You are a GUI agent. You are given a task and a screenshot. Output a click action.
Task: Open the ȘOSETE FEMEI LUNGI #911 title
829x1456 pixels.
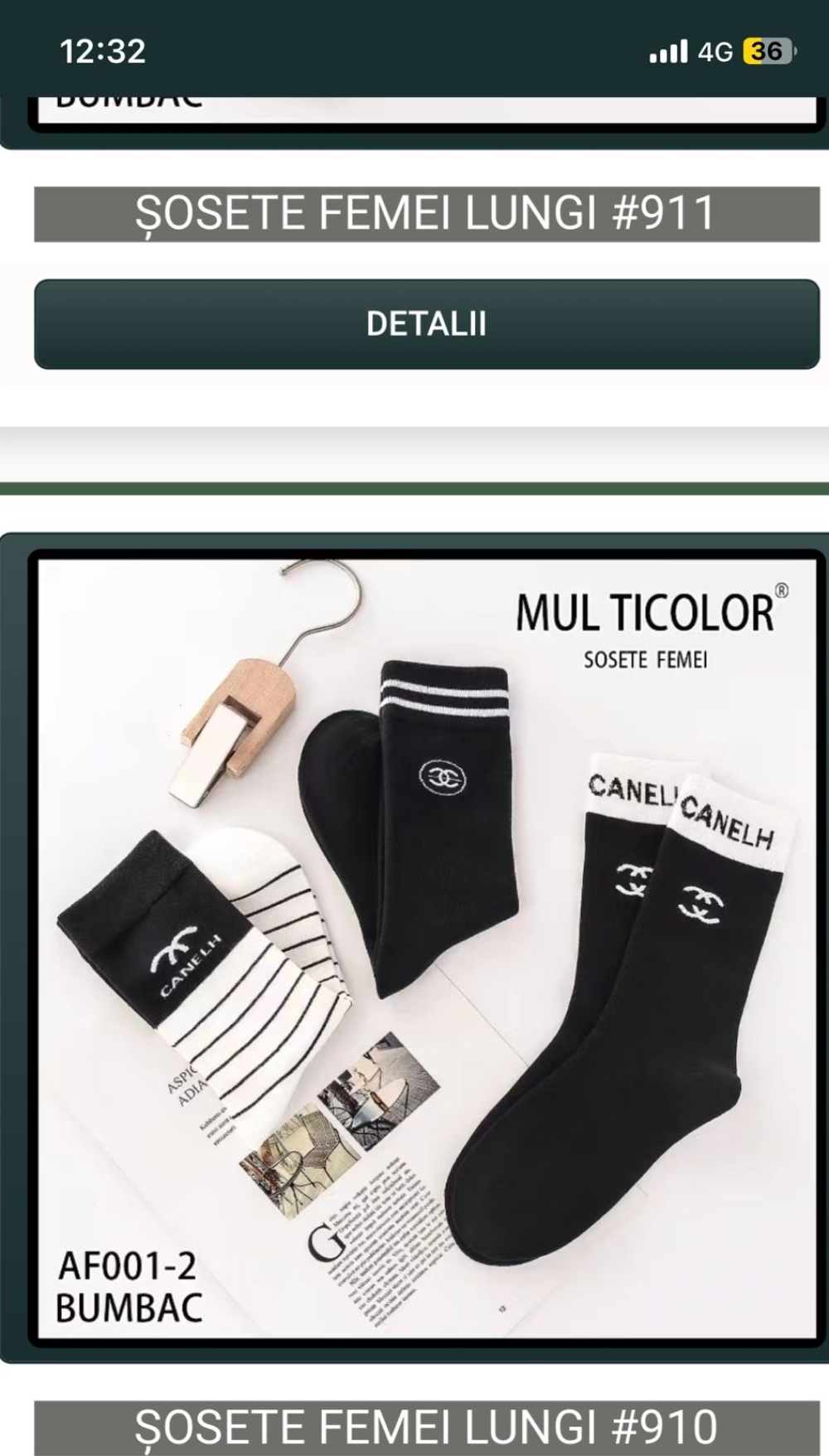click(x=426, y=214)
